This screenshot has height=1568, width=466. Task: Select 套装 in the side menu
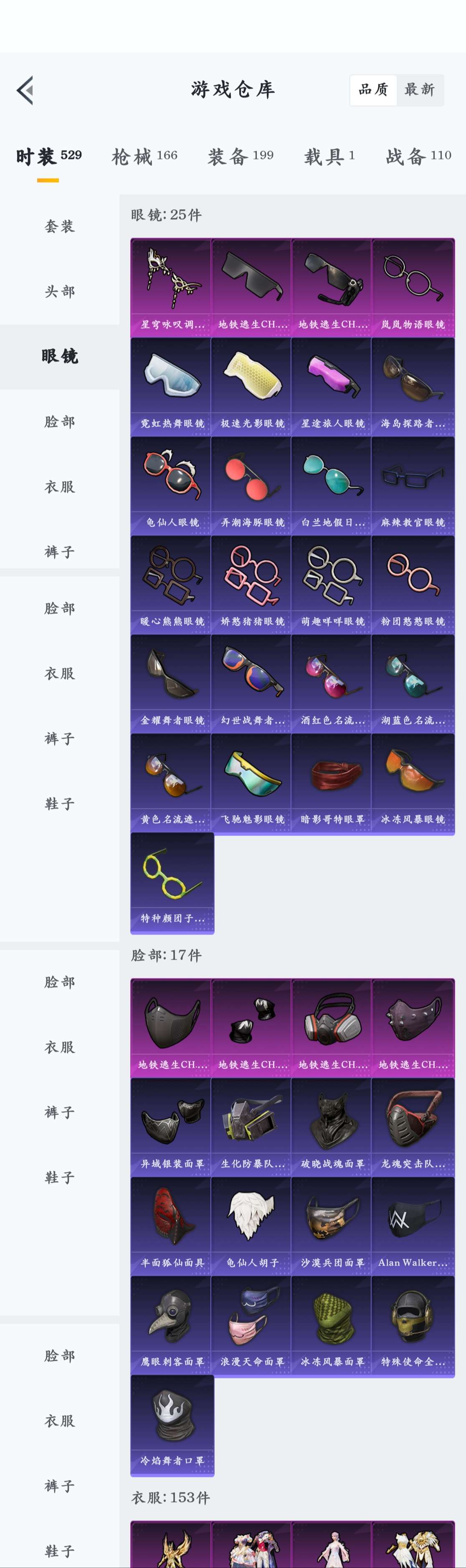(x=60, y=226)
